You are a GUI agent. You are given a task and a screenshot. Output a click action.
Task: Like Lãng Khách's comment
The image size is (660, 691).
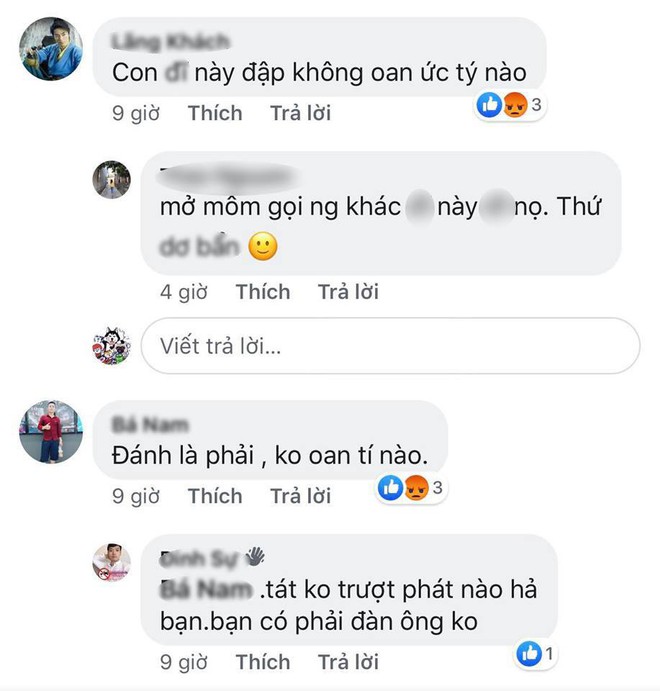(x=214, y=113)
